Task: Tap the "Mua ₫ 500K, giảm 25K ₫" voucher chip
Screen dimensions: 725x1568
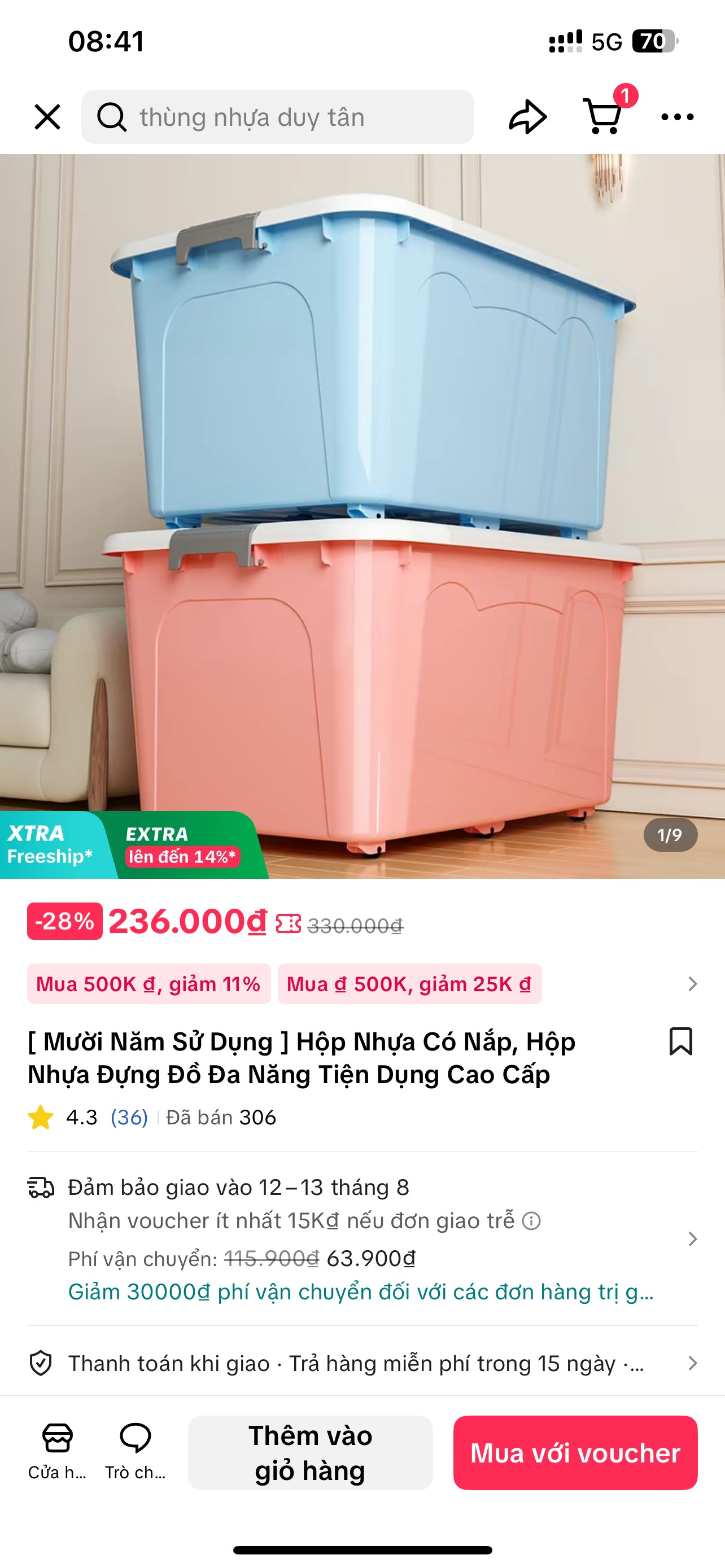Action: point(410,984)
